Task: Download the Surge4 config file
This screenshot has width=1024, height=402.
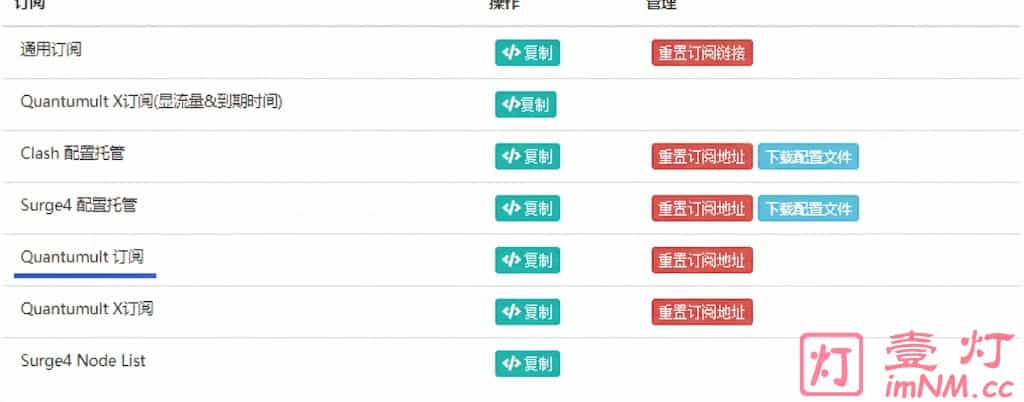Action: click(x=808, y=209)
